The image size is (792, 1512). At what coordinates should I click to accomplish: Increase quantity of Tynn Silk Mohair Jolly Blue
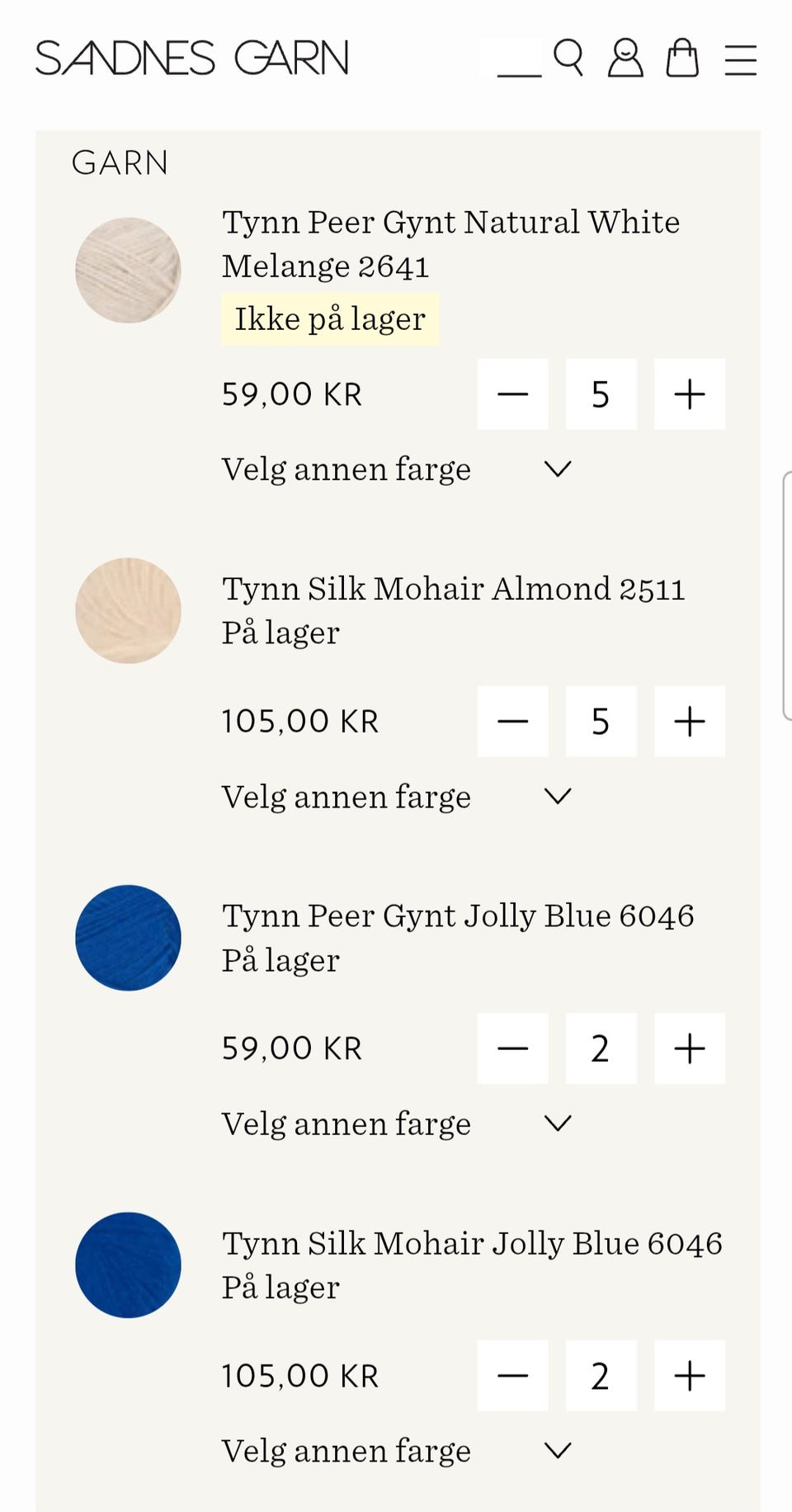(690, 1376)
